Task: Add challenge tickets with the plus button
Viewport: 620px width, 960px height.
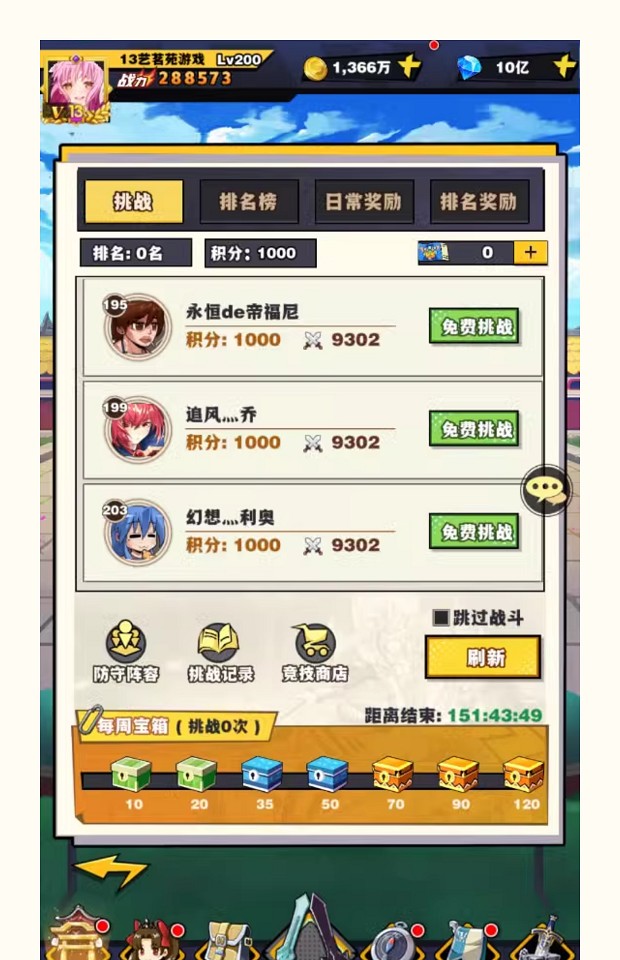Action: click(531, 253)
